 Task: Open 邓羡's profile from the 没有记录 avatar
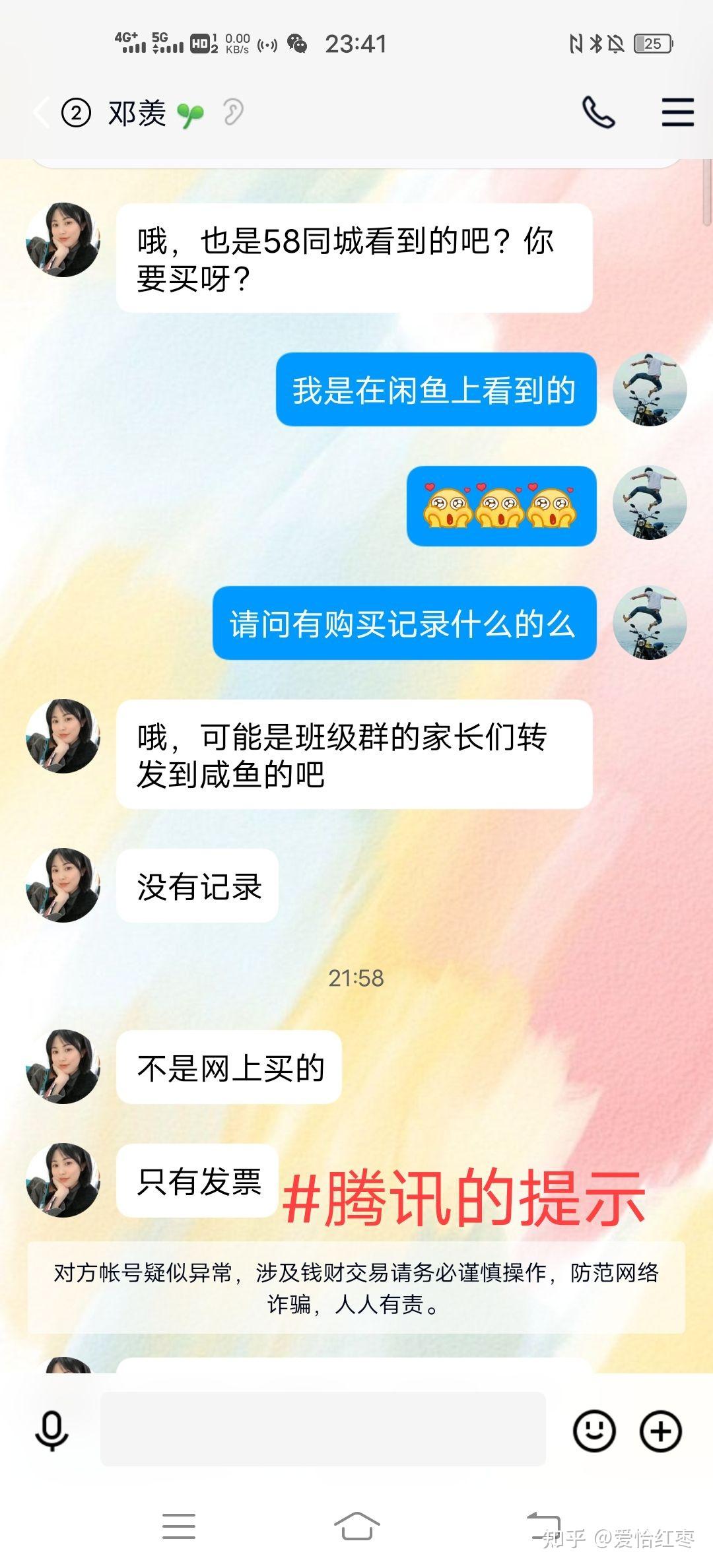63,885
